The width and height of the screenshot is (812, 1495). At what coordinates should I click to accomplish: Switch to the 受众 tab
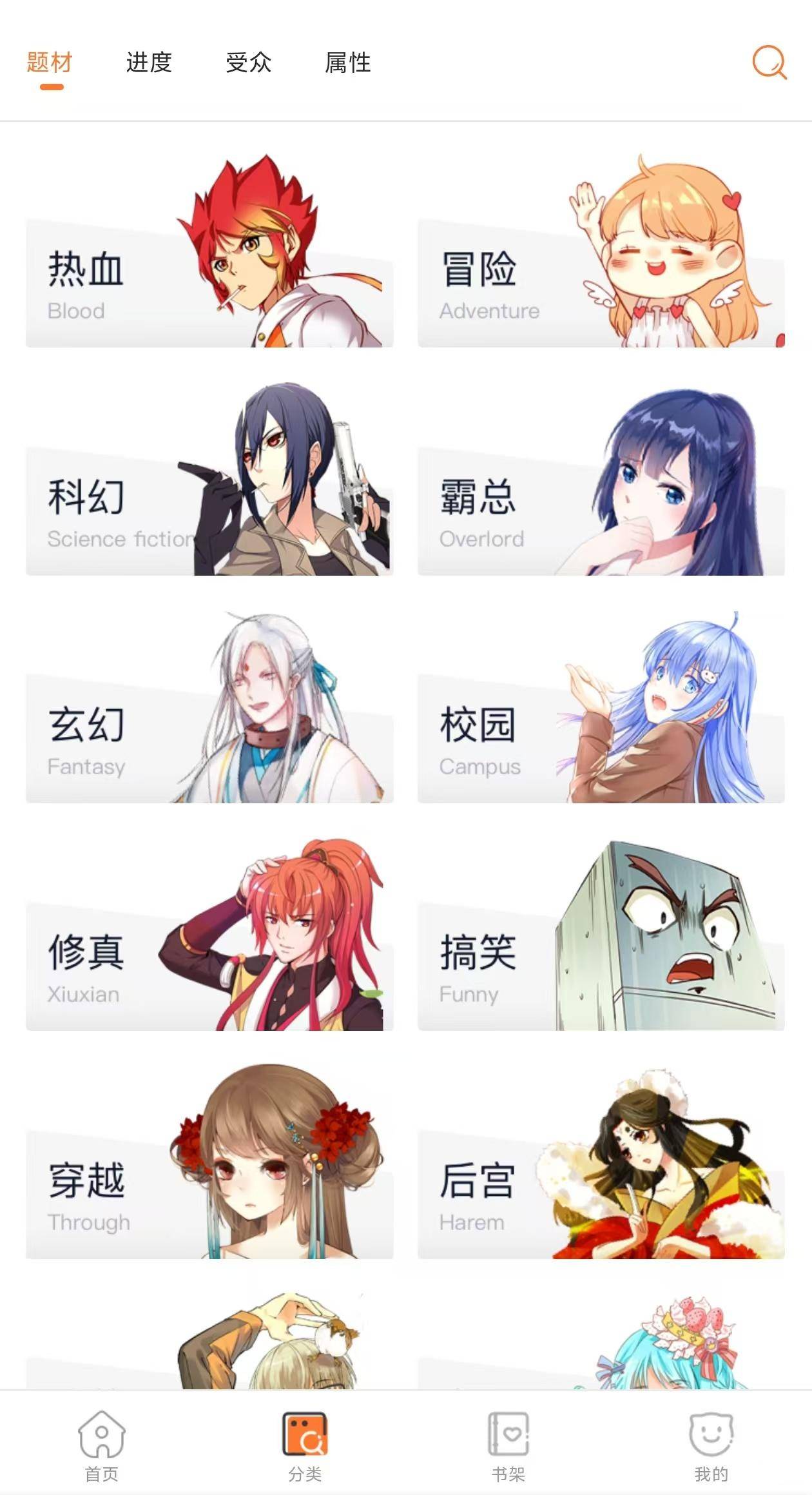[248, 63]
